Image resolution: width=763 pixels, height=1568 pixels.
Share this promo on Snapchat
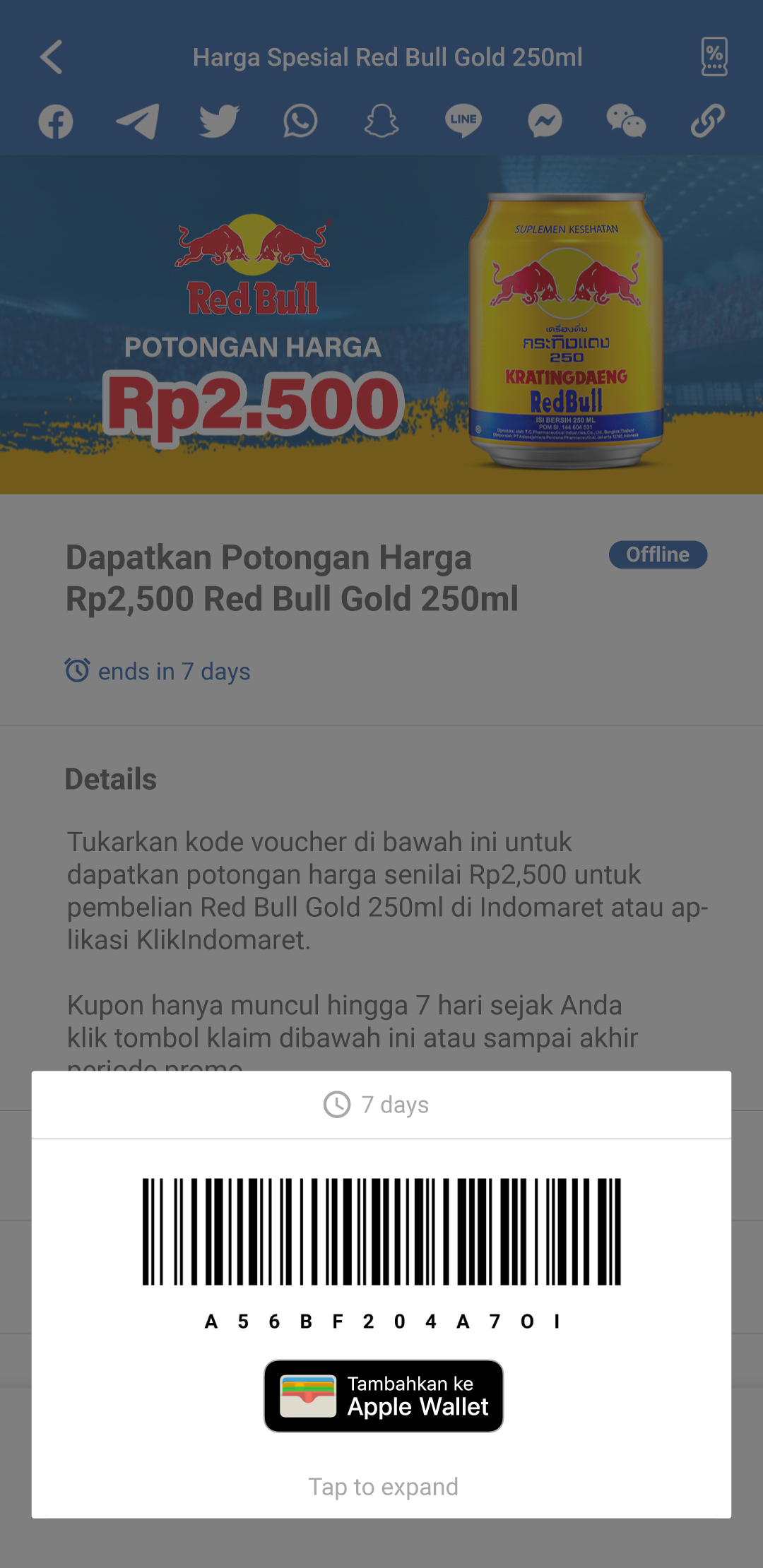(381, 121)
